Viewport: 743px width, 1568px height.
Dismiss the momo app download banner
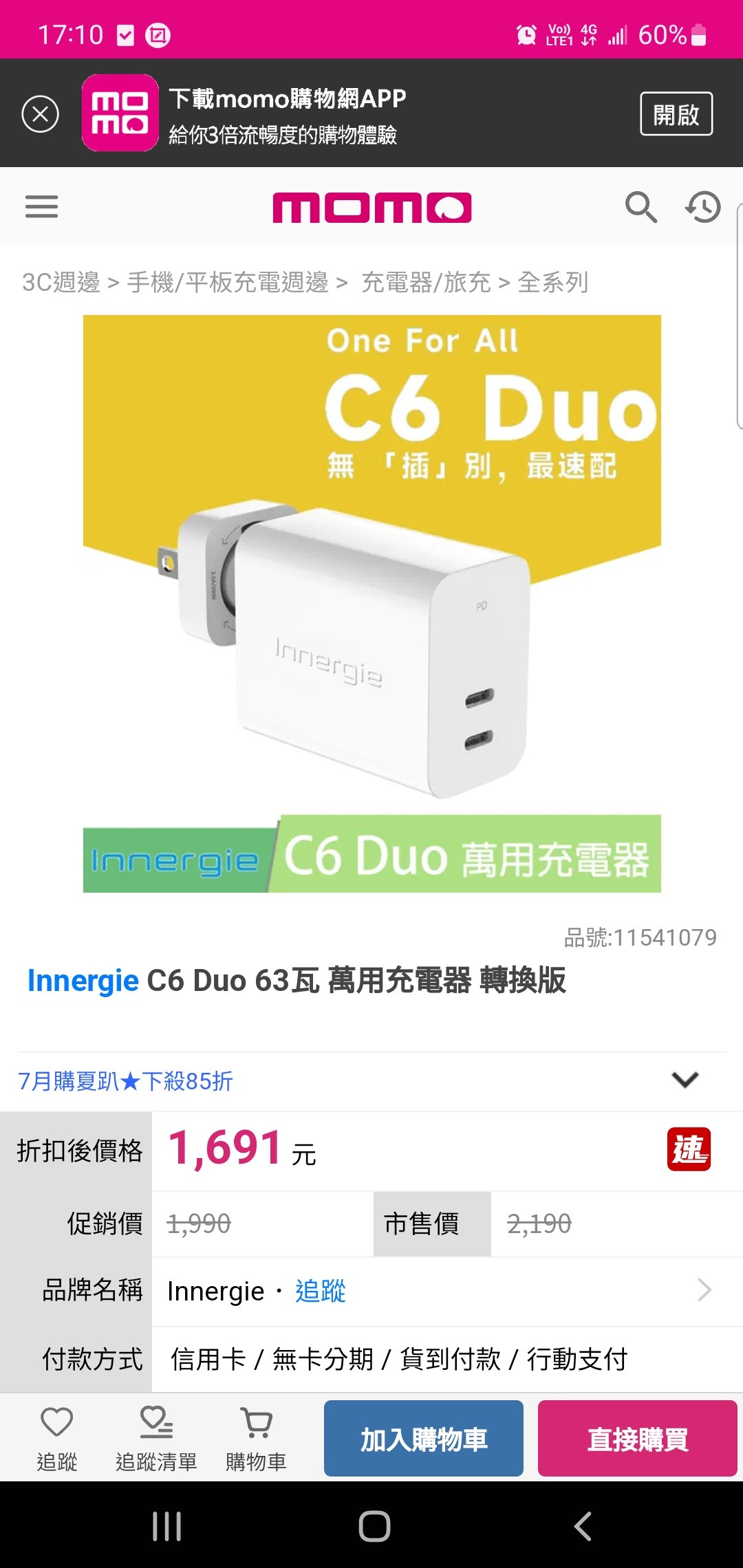[x=41, y=113]
